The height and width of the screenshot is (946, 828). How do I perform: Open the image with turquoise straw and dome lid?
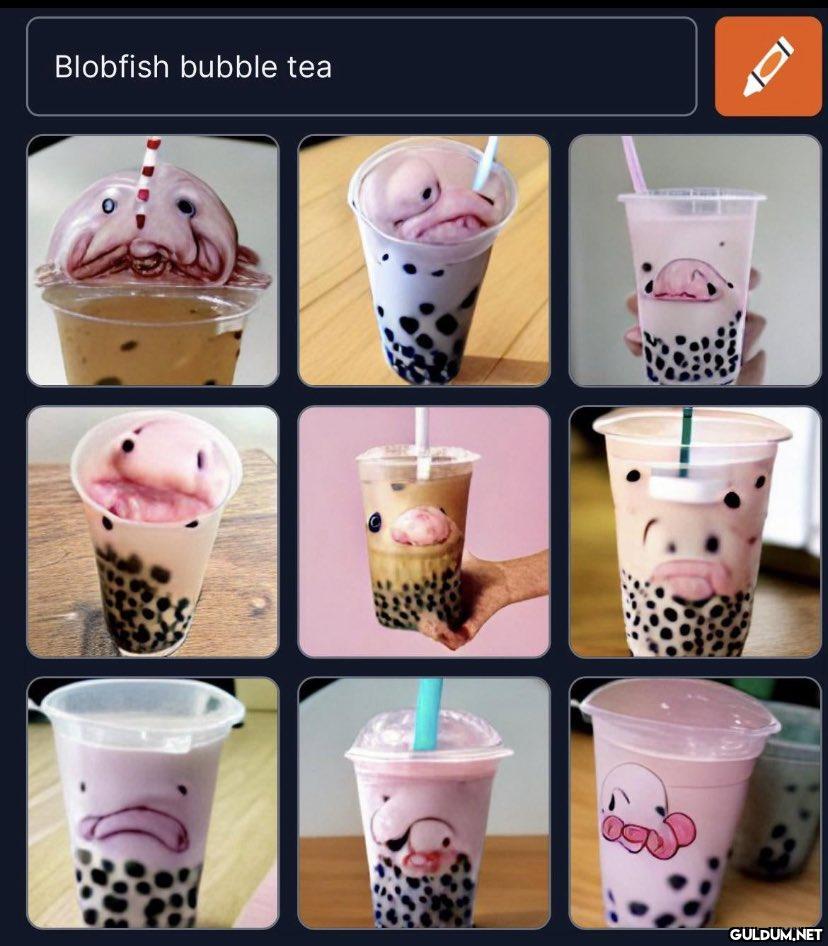(x=424, y=802)
